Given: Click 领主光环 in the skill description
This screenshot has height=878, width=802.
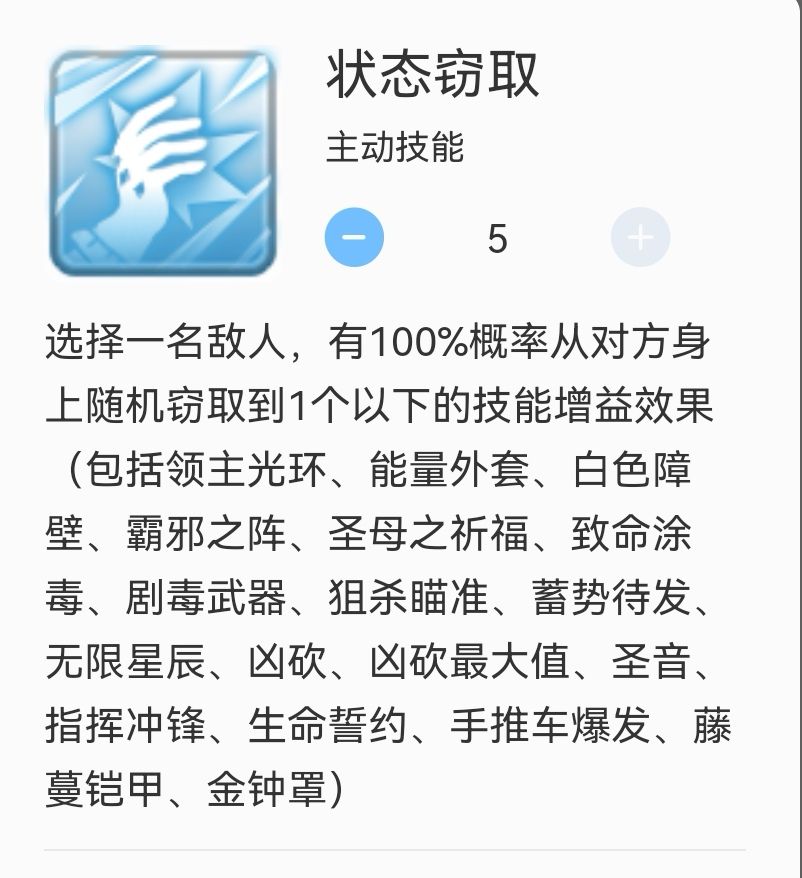Looking at the screenshot, I should tap(235, 467).
